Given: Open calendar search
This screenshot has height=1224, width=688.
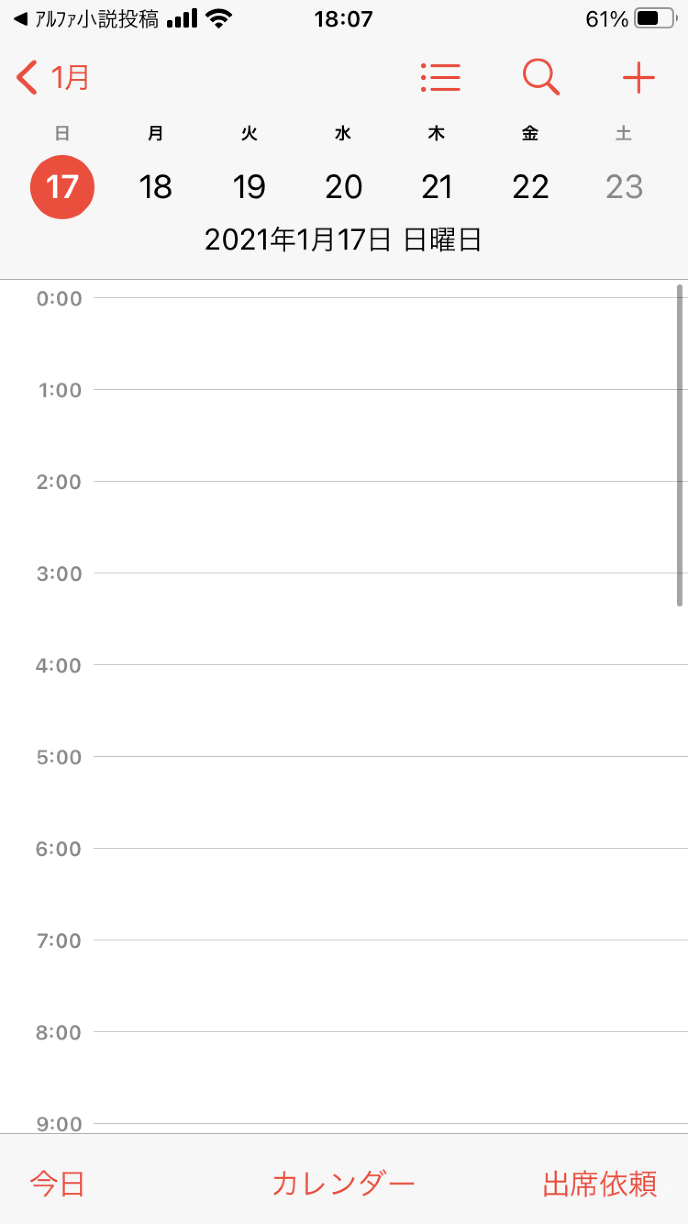Looking at the screenshot, I should [541, 77].
